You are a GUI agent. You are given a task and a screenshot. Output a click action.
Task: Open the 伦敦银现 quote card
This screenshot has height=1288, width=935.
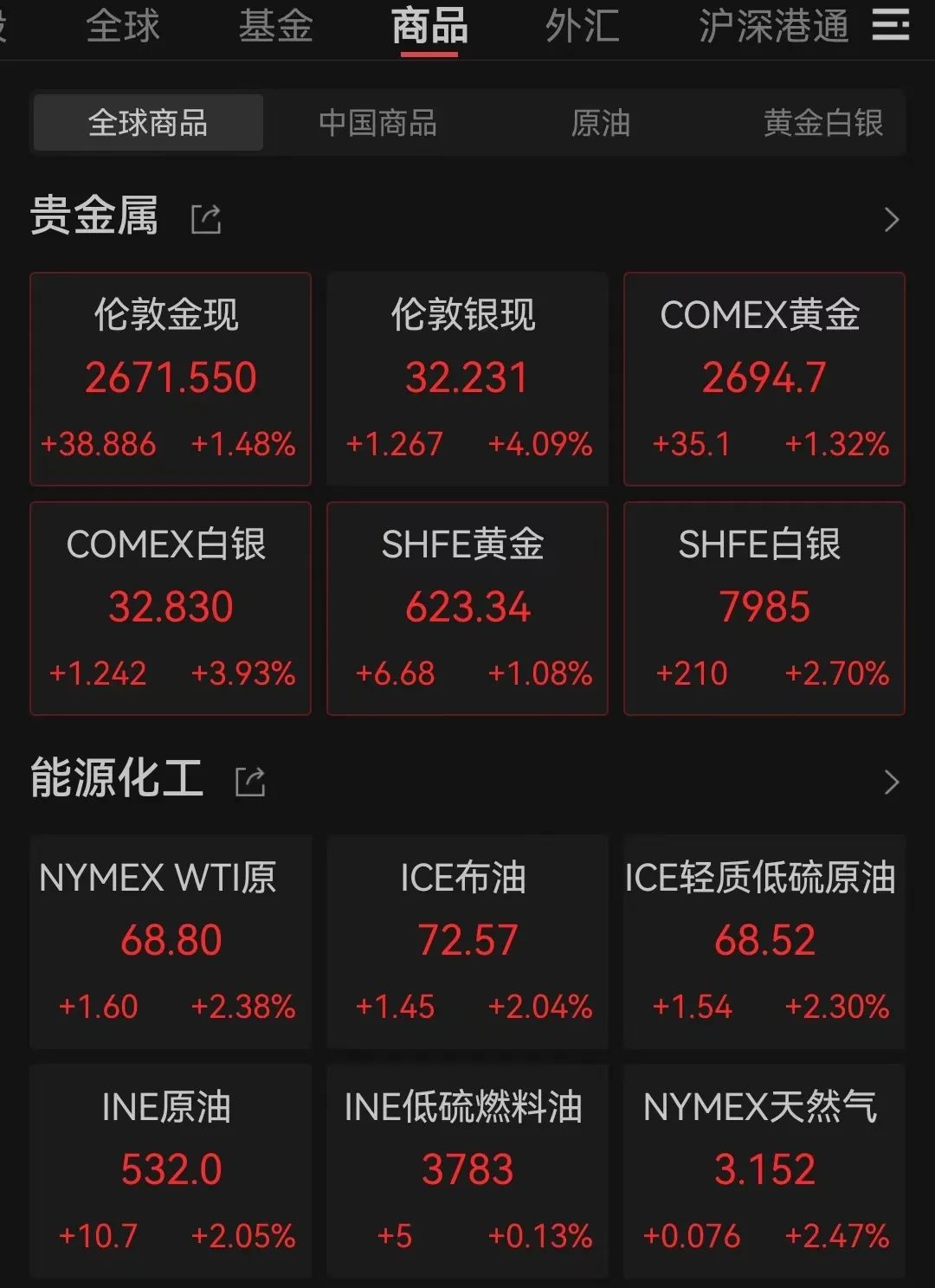[x=467, y=379]
